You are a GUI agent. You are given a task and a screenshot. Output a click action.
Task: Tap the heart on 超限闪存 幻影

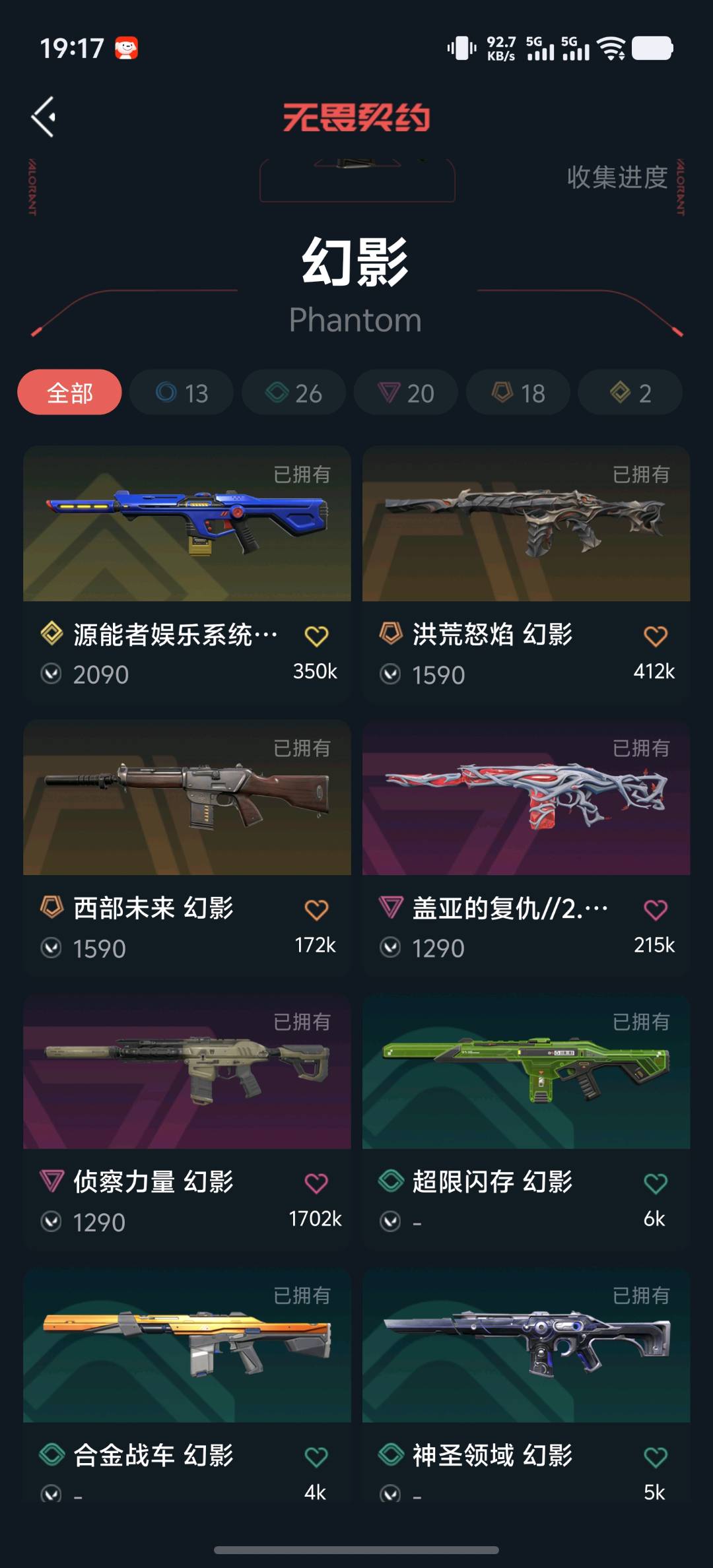click(655, 1183)
